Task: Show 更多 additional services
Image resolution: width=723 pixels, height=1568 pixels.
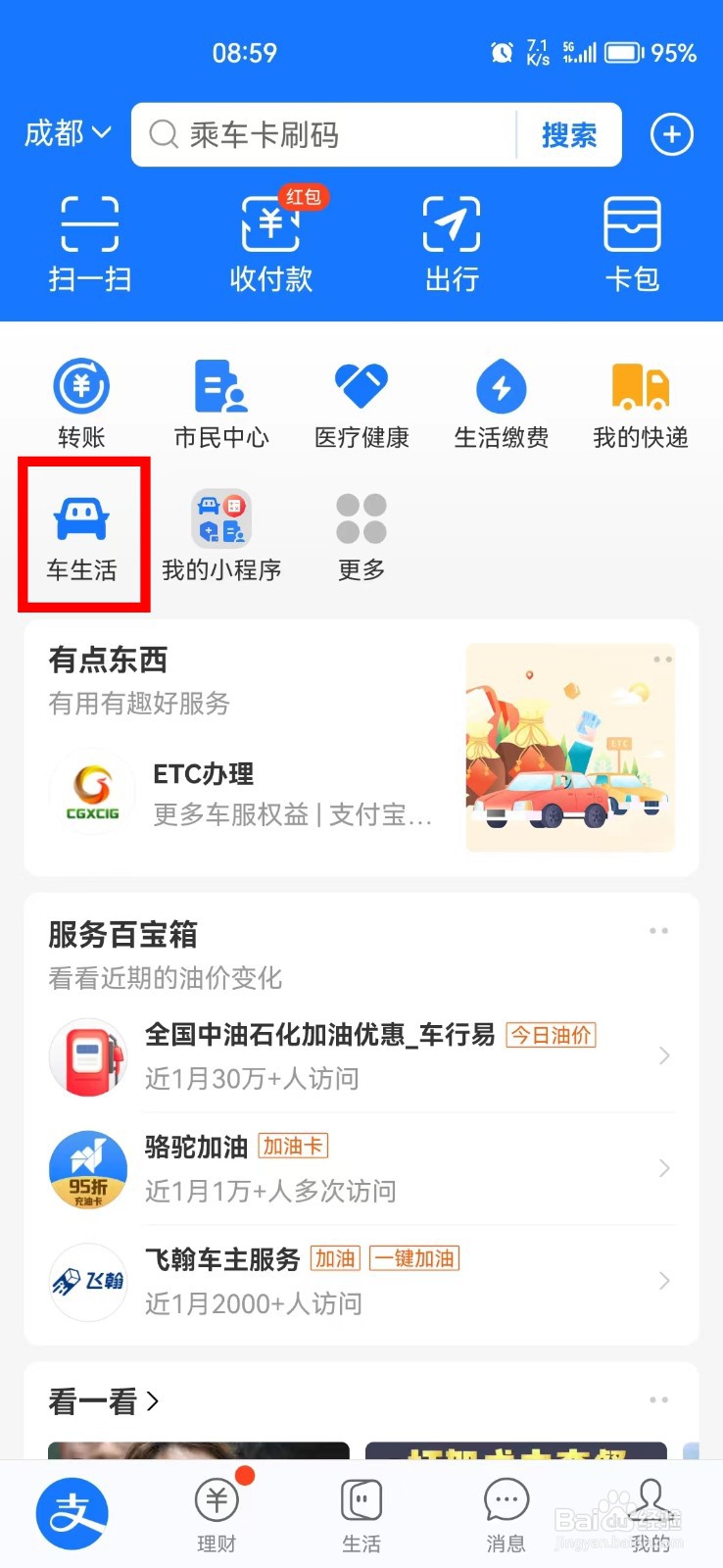Action: pyautogui.click(x=361, y=534)
